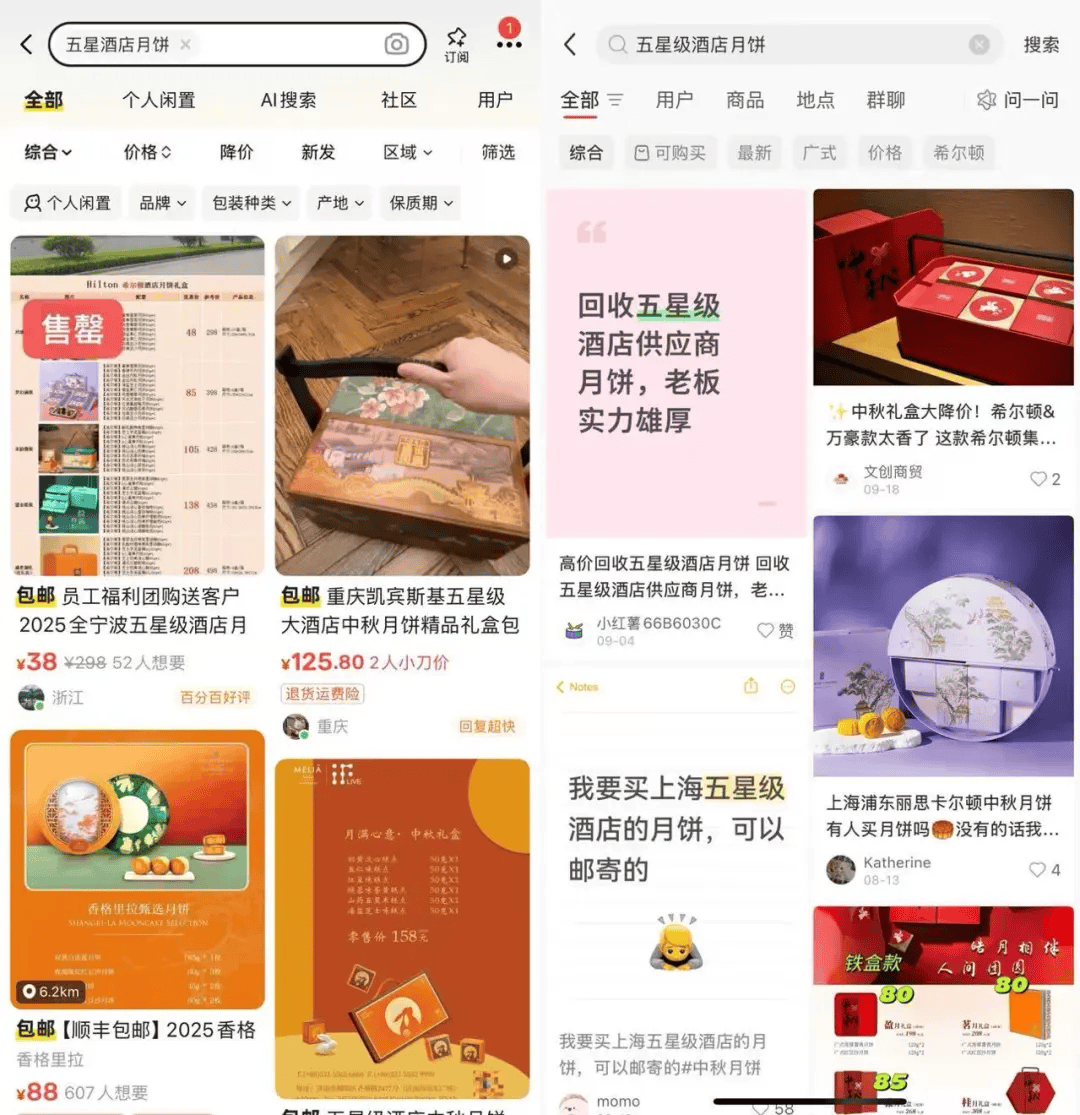Switch to the AI搜索 tab

coord(287,100)
